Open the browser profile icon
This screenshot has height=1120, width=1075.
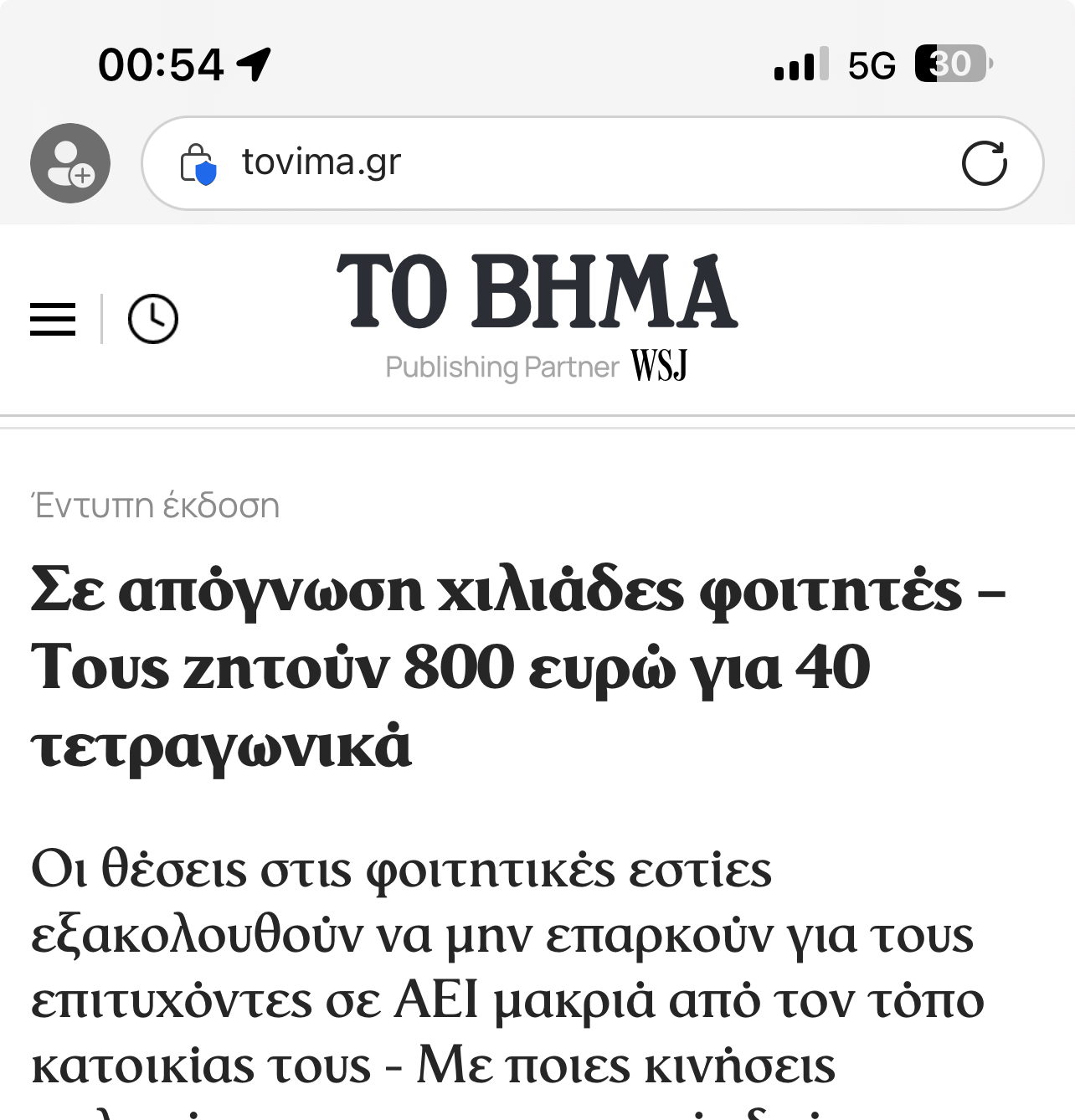(70, 163)
